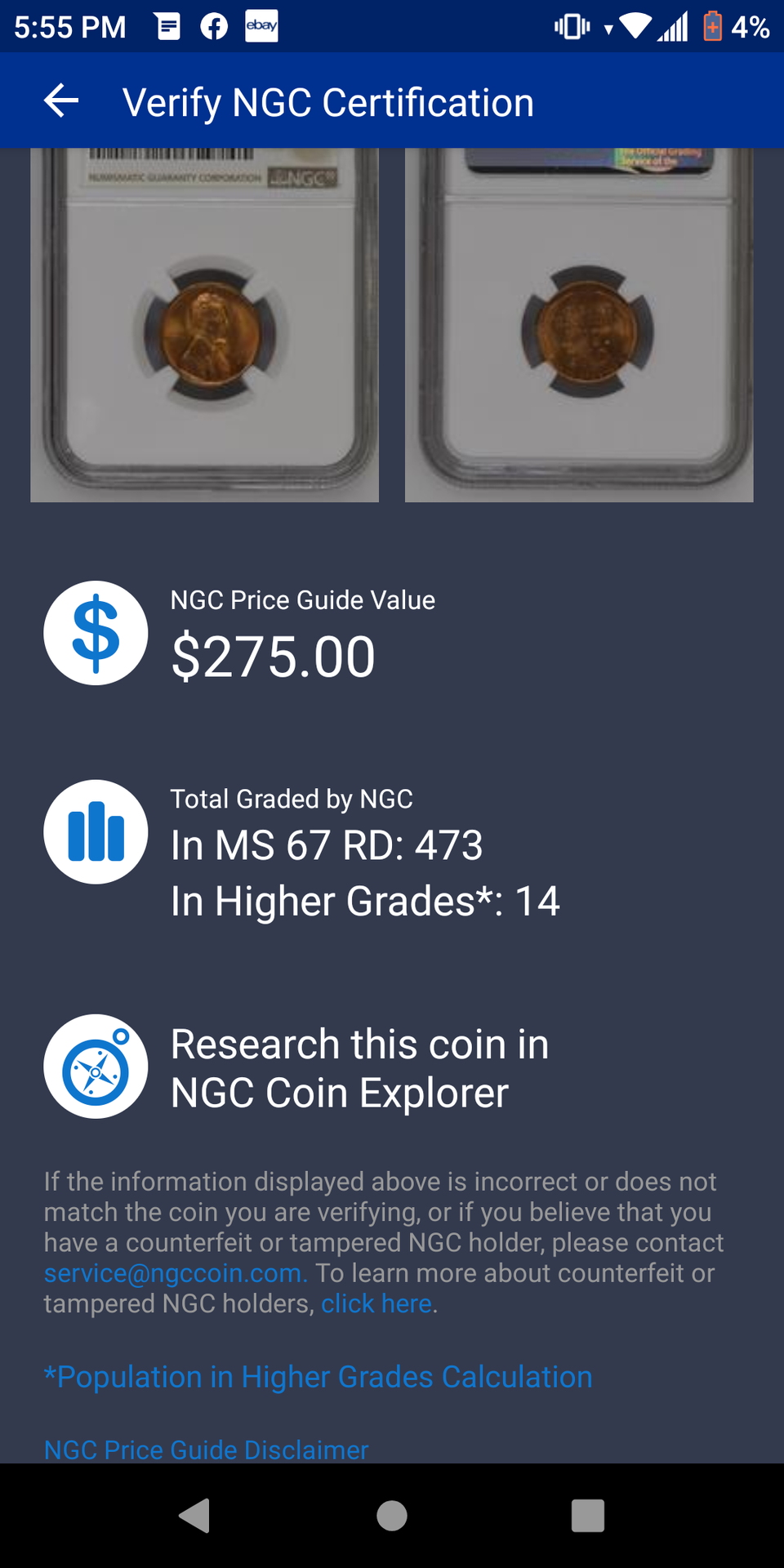Image resolution: width=784 pixels, height=1568 pixels.
Task: View the NGC Price Guide Disclaimer
Action: (207, 1450)
